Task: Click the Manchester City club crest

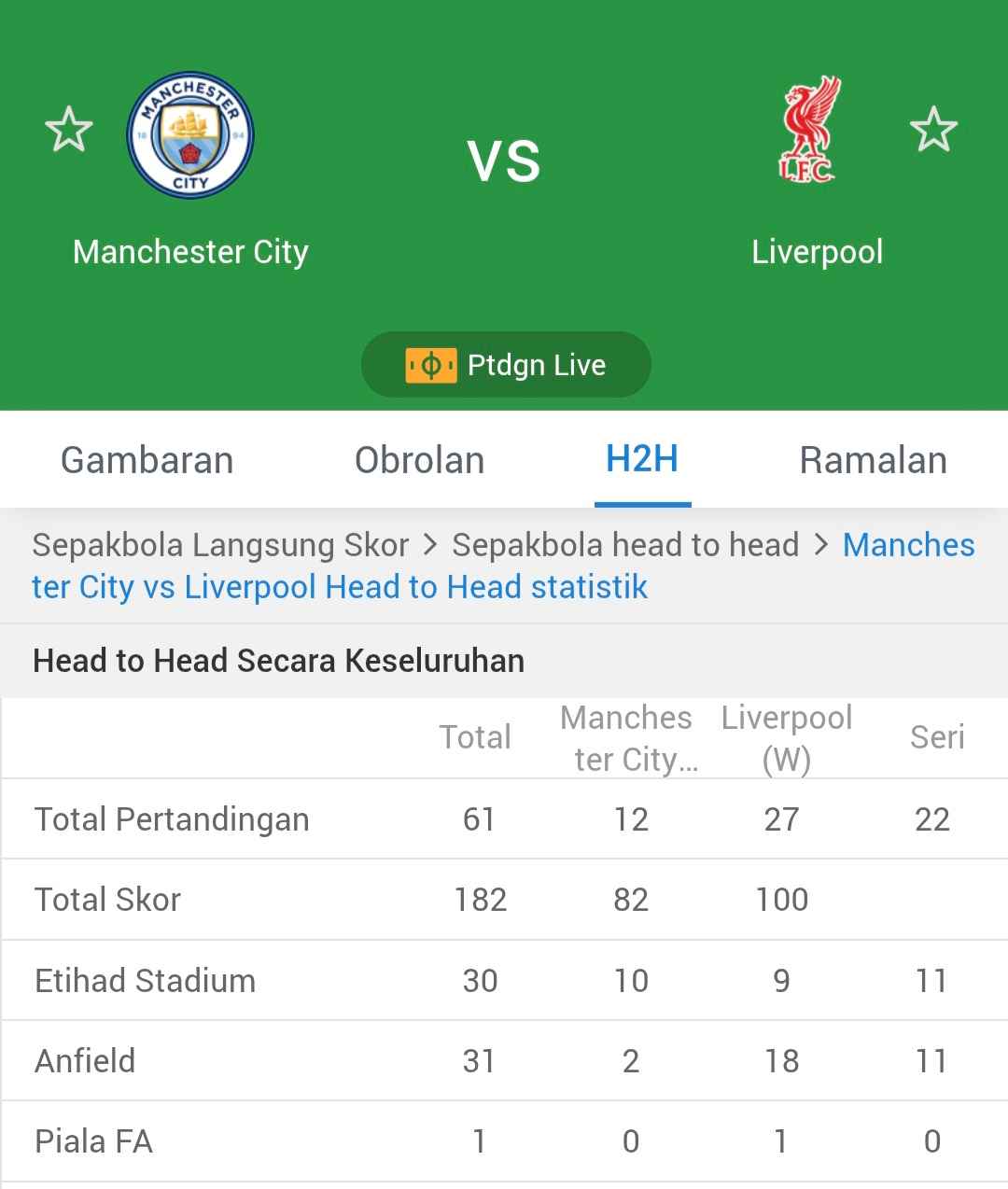Action: click(189, 134)
